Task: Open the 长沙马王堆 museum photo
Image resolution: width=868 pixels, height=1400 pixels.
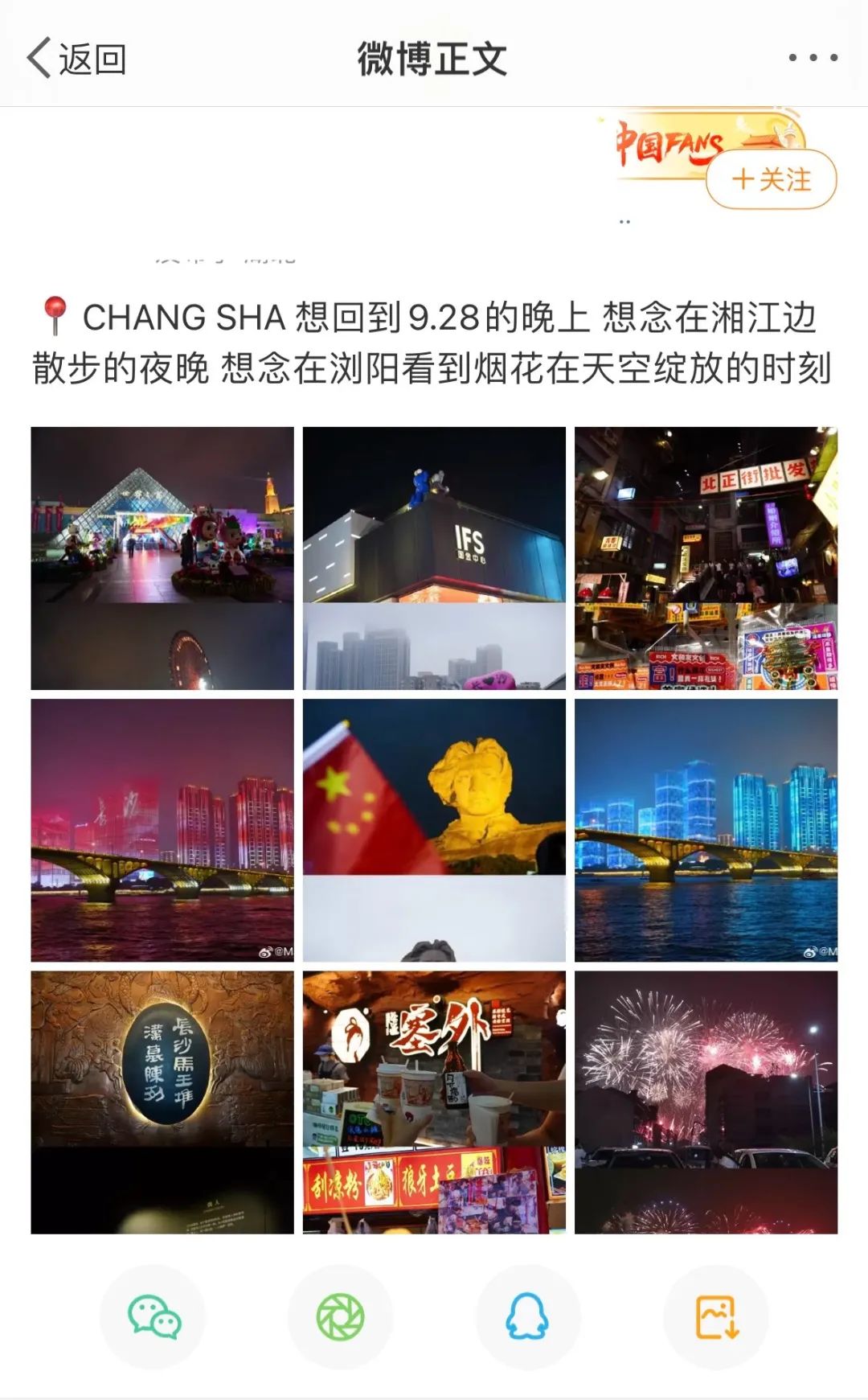Action: coord(162,1102)
